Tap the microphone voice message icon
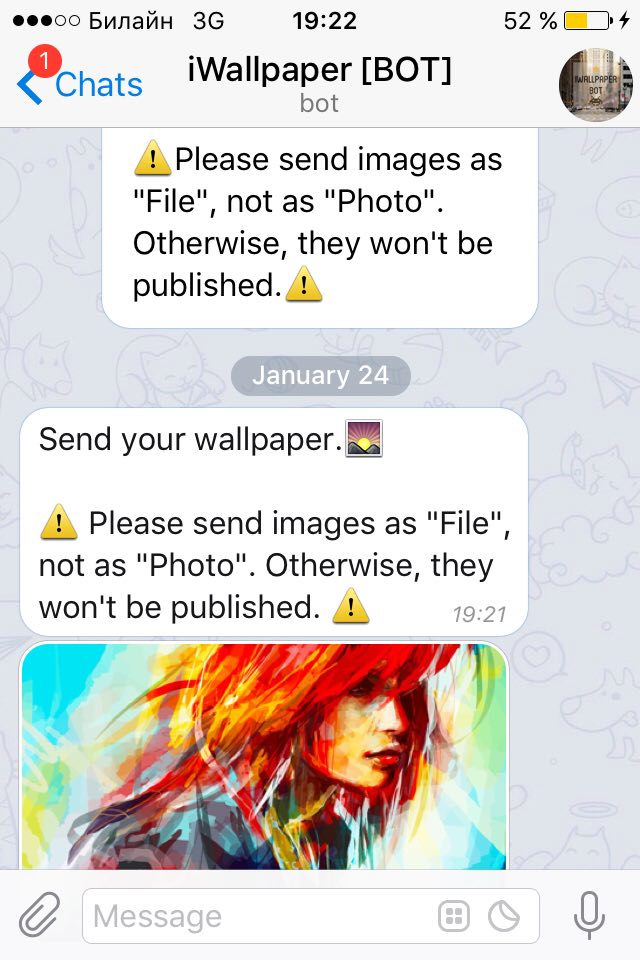 589,915
